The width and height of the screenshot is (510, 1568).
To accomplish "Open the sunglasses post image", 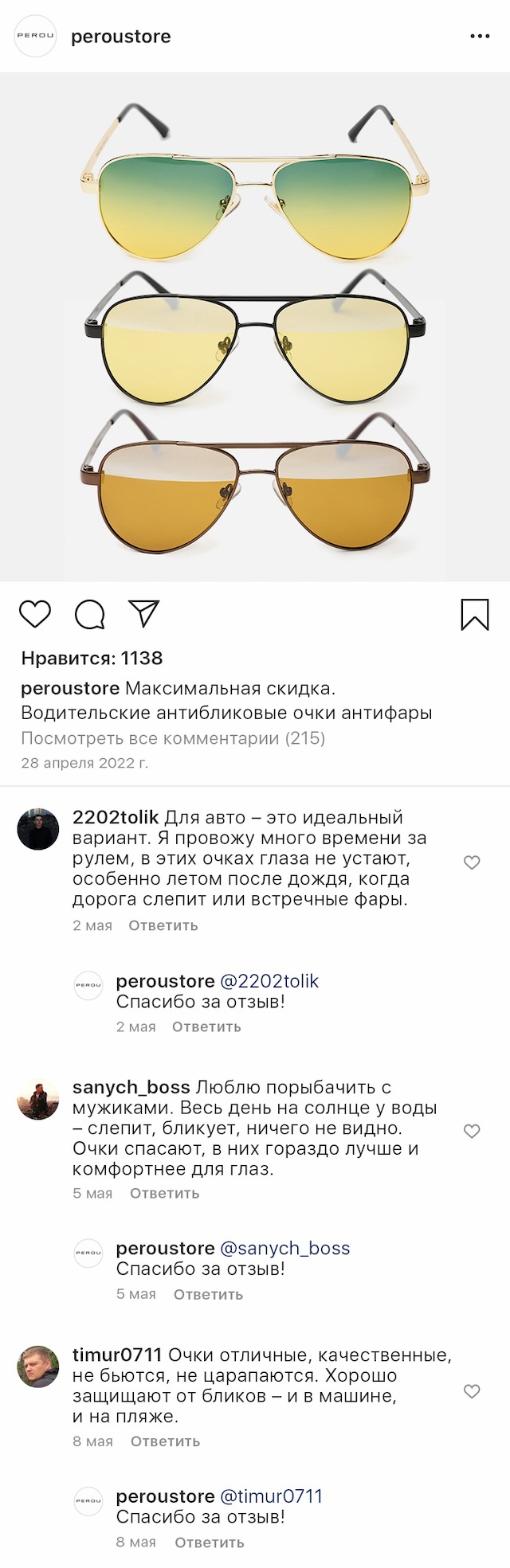I will pyautogui.click(x=255, y=327).
